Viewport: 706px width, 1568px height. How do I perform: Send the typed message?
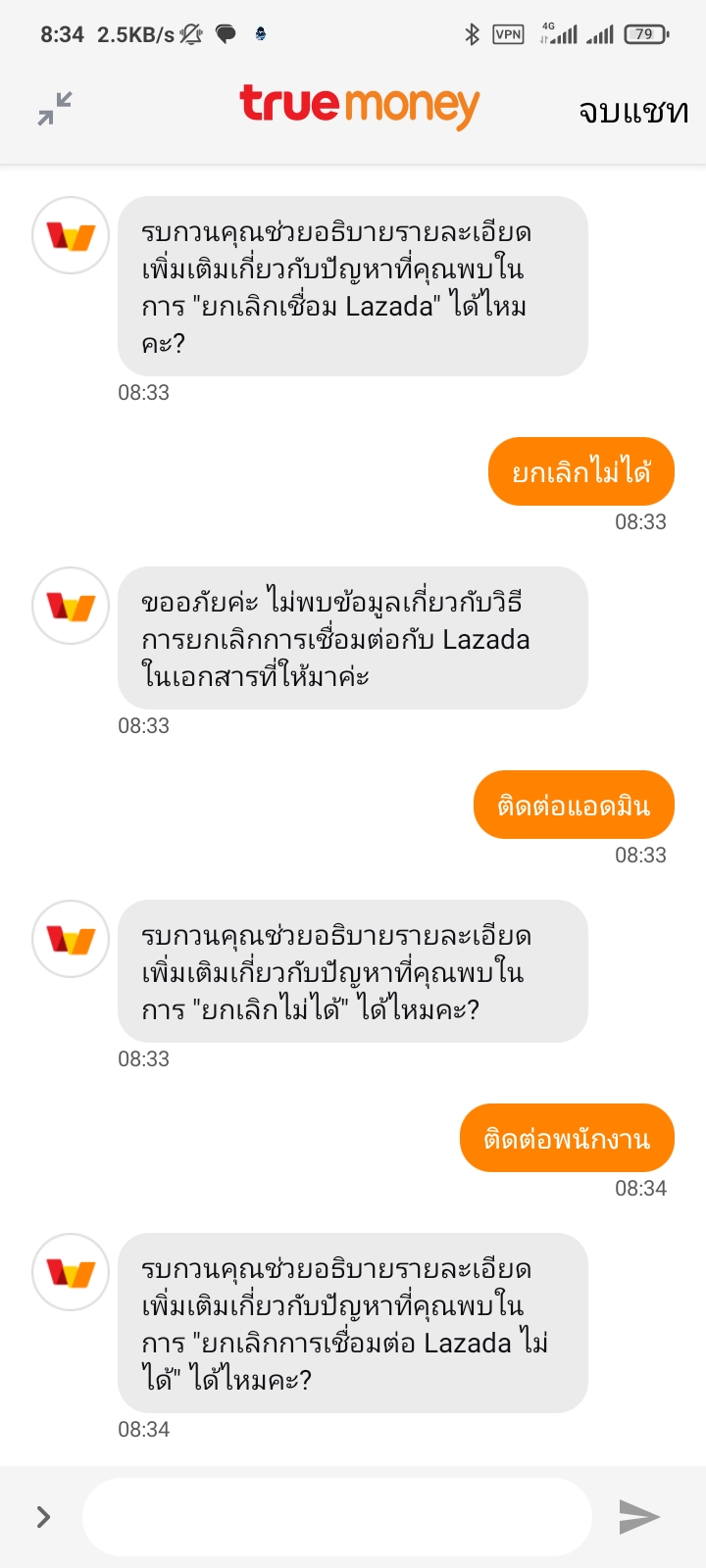click(639, 1517)
